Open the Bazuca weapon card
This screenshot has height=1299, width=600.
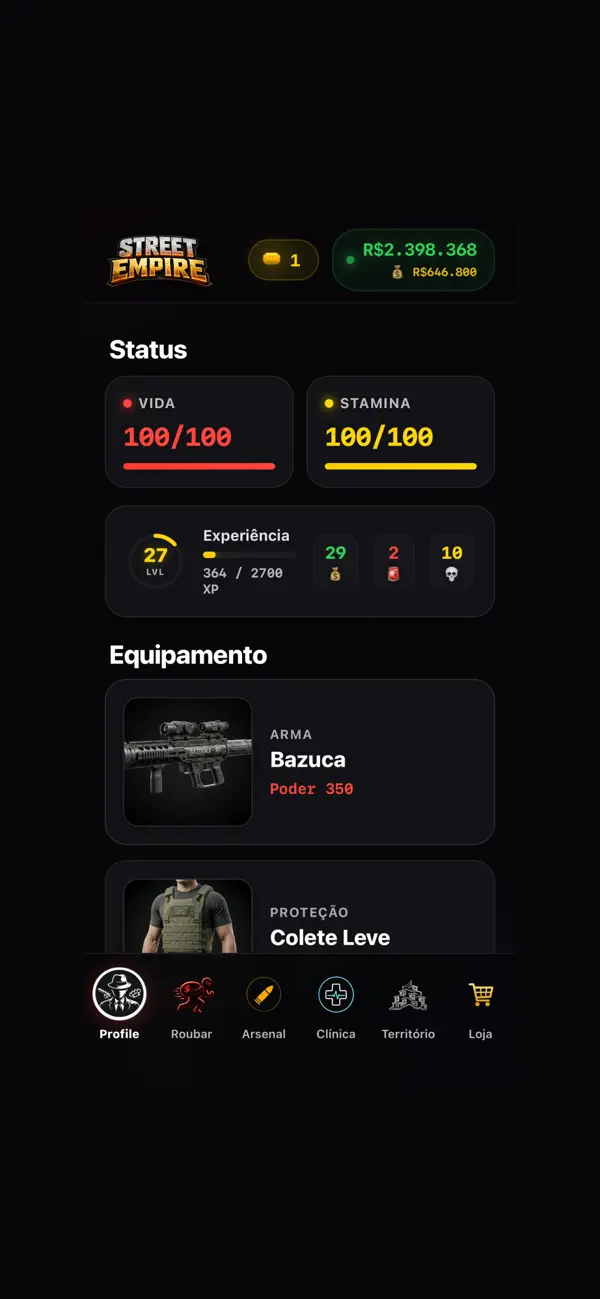point(300,762)
